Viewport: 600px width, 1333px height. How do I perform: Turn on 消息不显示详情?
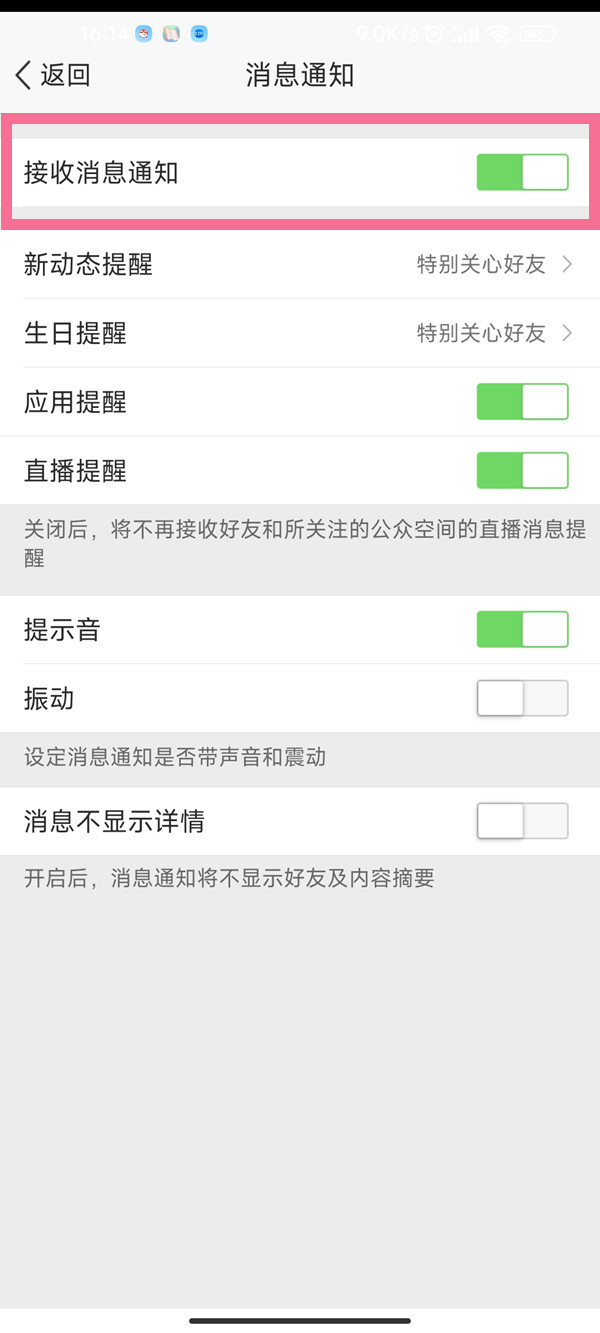tap(522, 821)
